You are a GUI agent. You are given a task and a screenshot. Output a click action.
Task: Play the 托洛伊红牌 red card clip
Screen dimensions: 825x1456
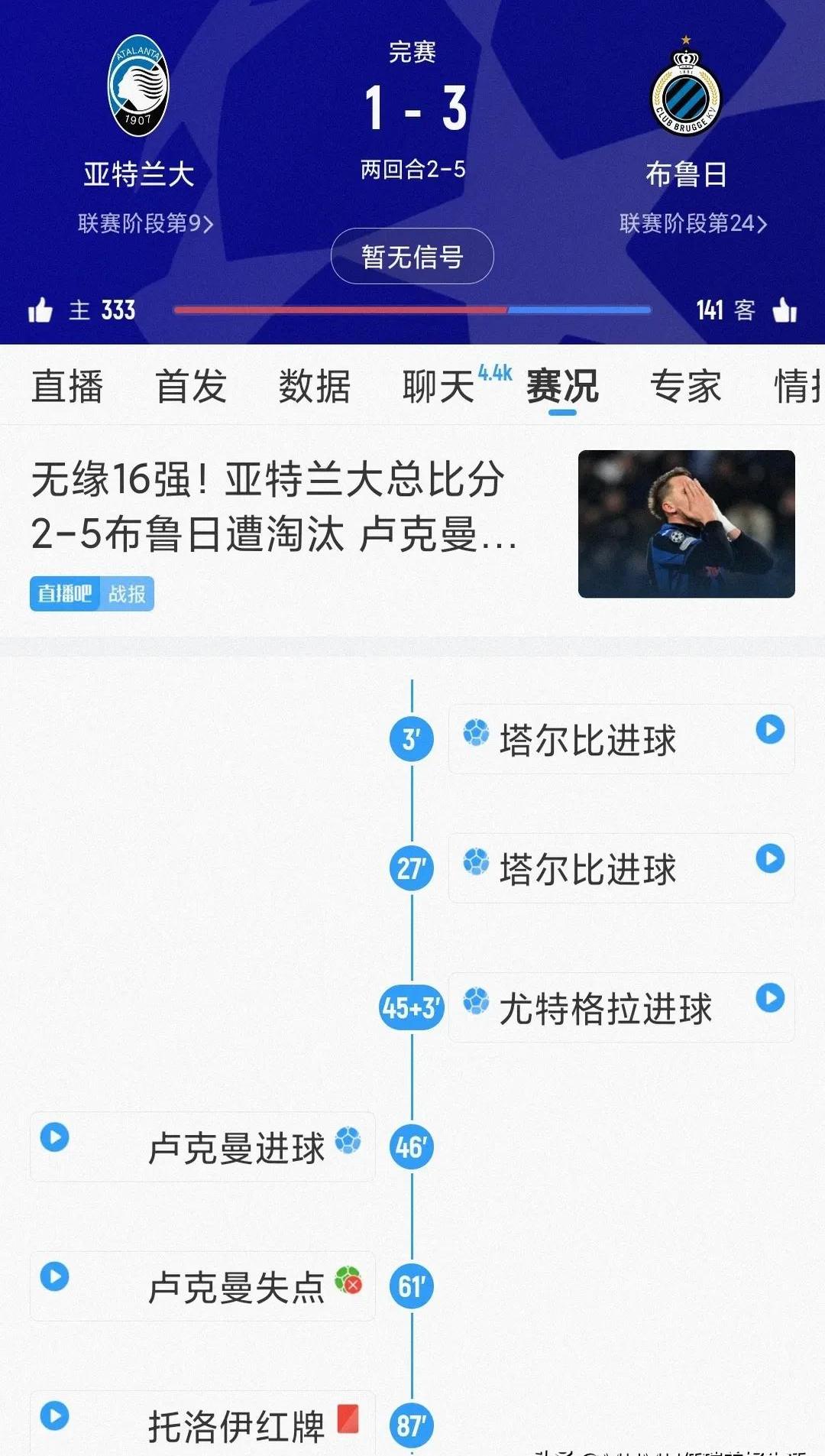pyautogui.click(x=55, y=1415)
